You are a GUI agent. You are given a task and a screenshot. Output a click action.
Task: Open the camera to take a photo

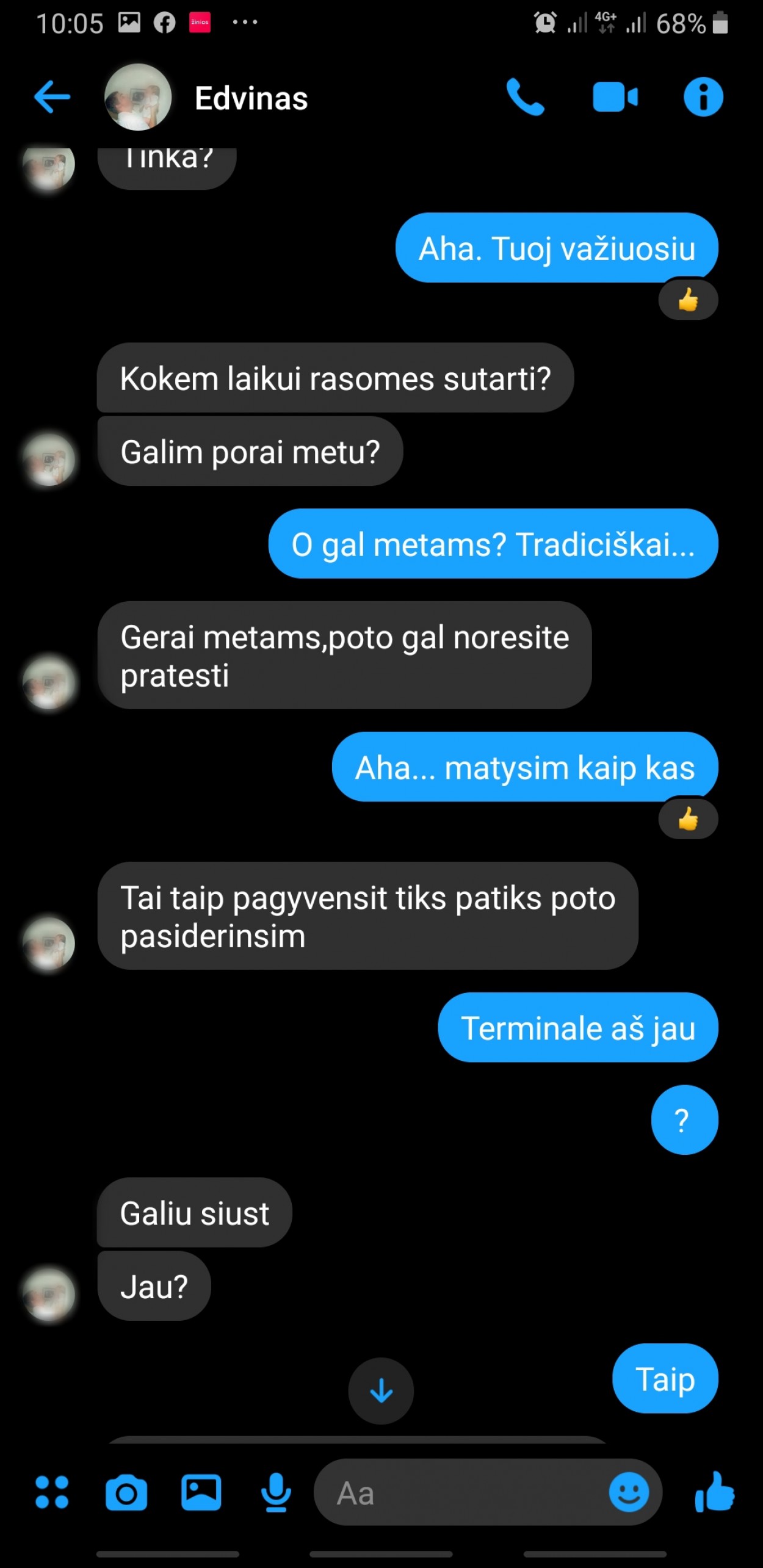click(126, 1493)
